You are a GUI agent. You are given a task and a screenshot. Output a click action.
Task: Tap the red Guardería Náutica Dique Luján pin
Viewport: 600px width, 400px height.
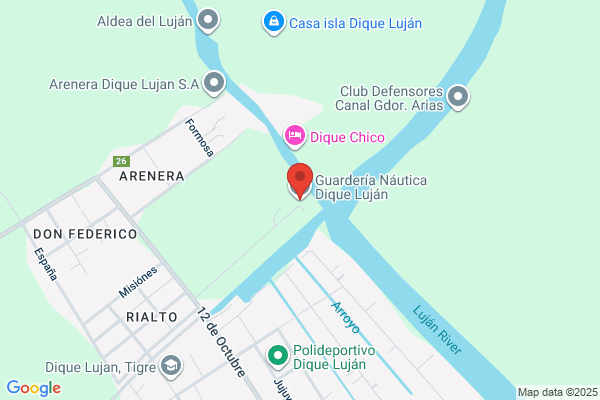point(300,181)
